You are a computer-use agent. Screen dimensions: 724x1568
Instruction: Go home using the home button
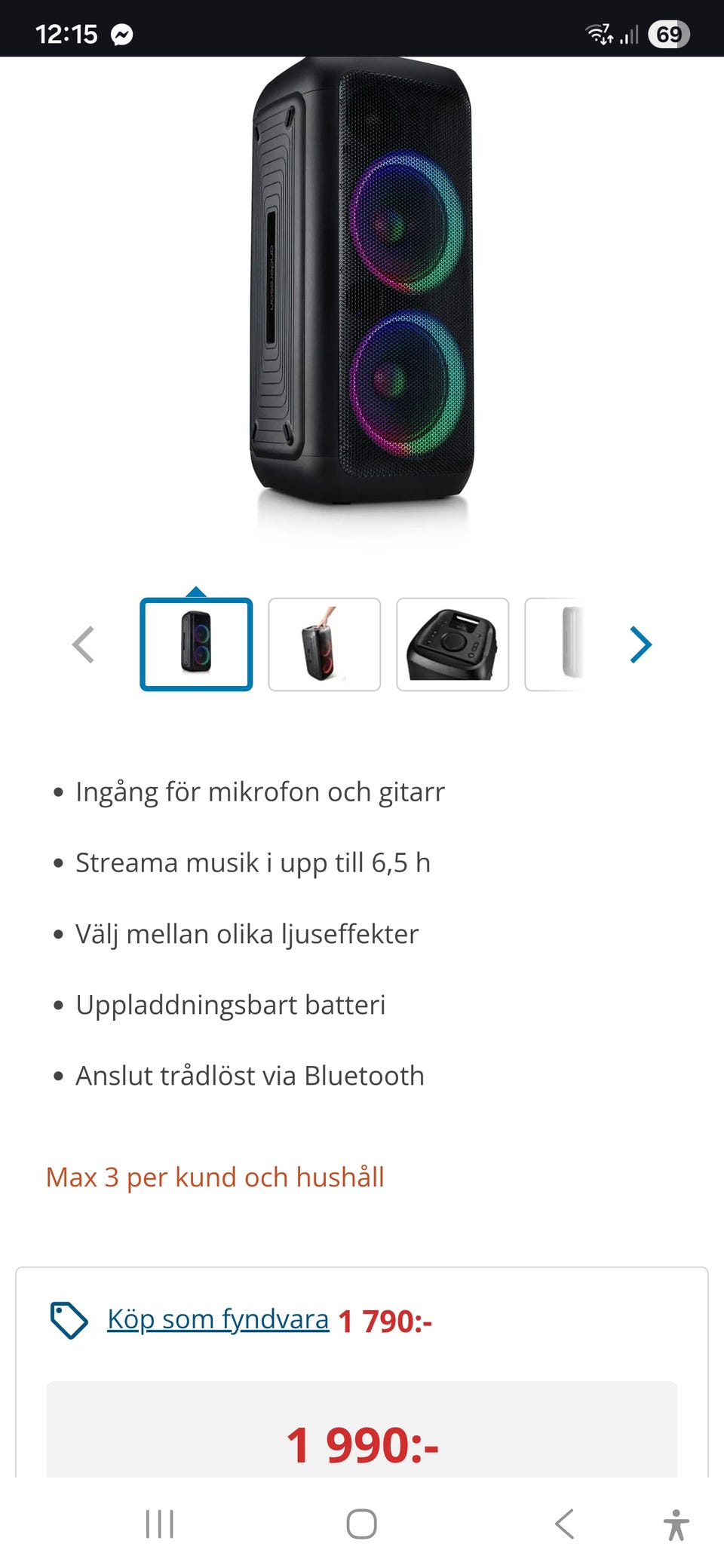(x=360, y=1523)
